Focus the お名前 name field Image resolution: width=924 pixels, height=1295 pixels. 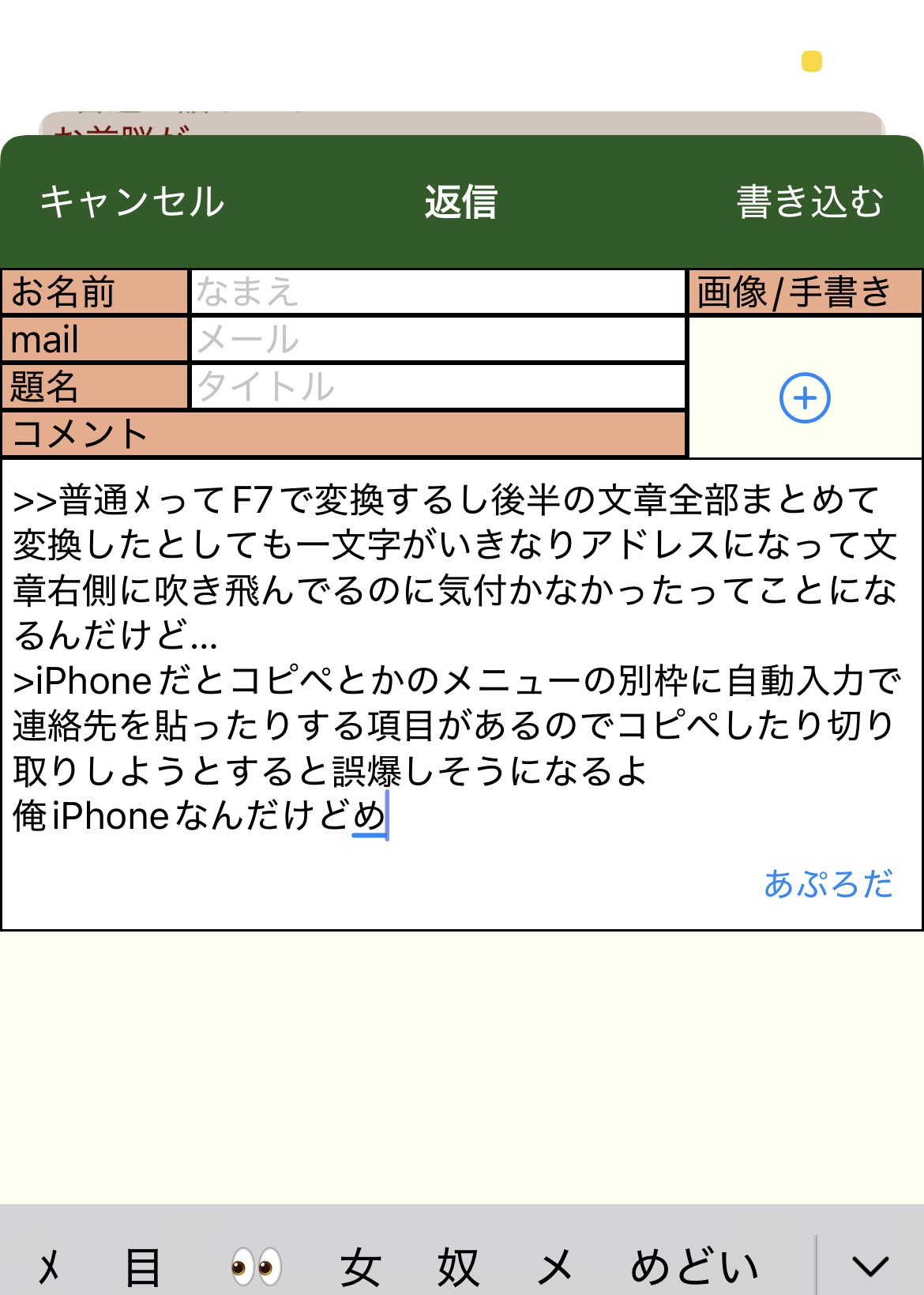coord(437,292)
